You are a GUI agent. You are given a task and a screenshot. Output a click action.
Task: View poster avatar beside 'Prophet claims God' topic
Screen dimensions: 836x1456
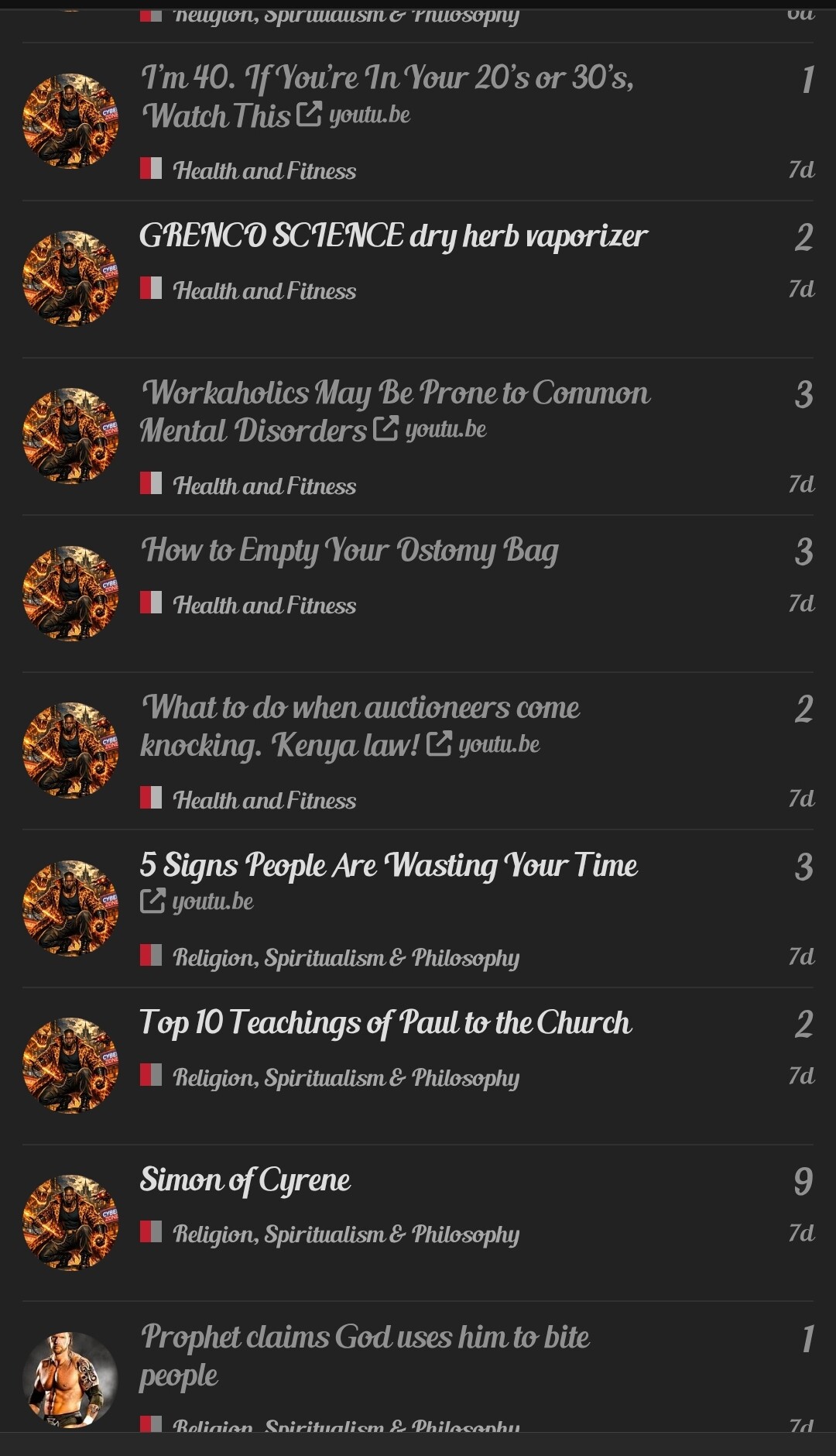point(70,1379)
